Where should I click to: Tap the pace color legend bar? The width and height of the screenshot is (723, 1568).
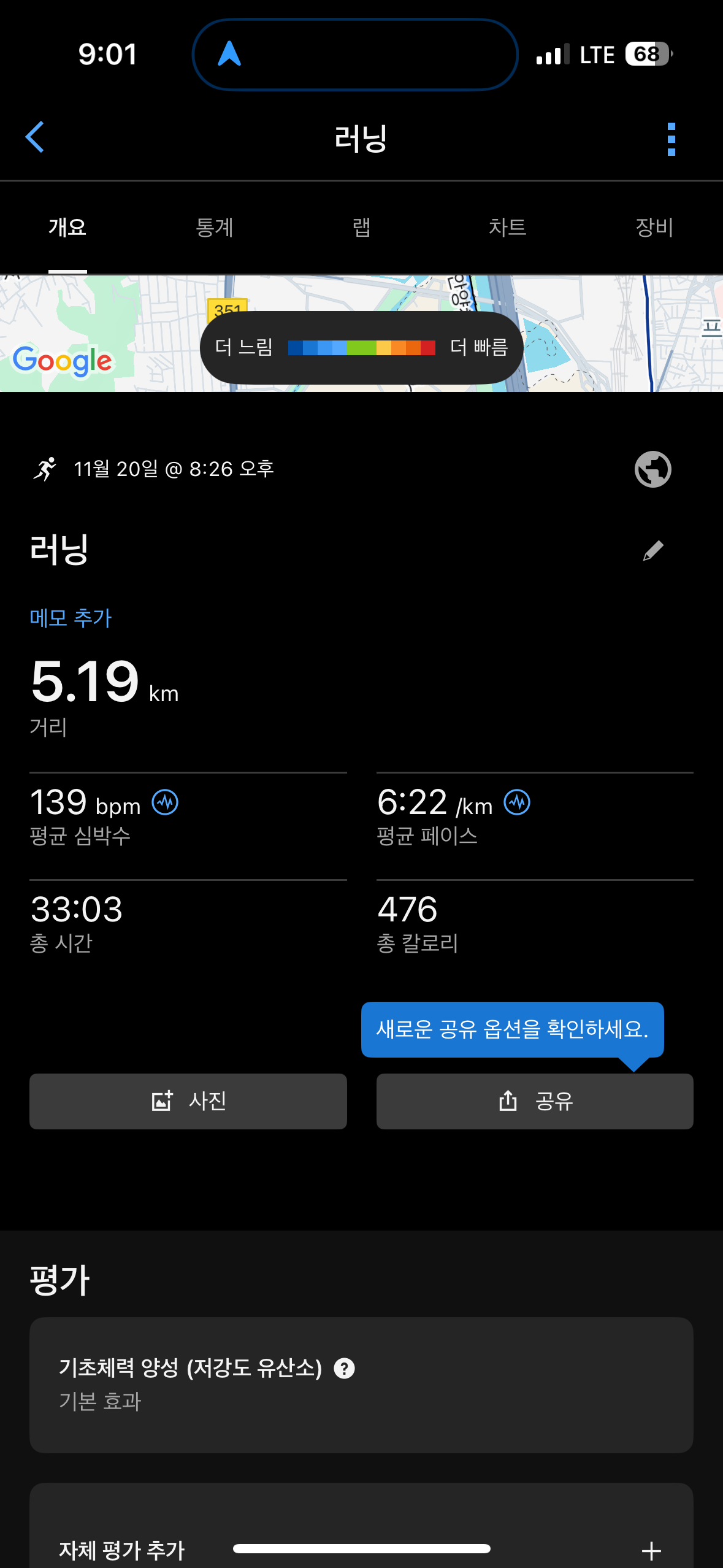361,348
